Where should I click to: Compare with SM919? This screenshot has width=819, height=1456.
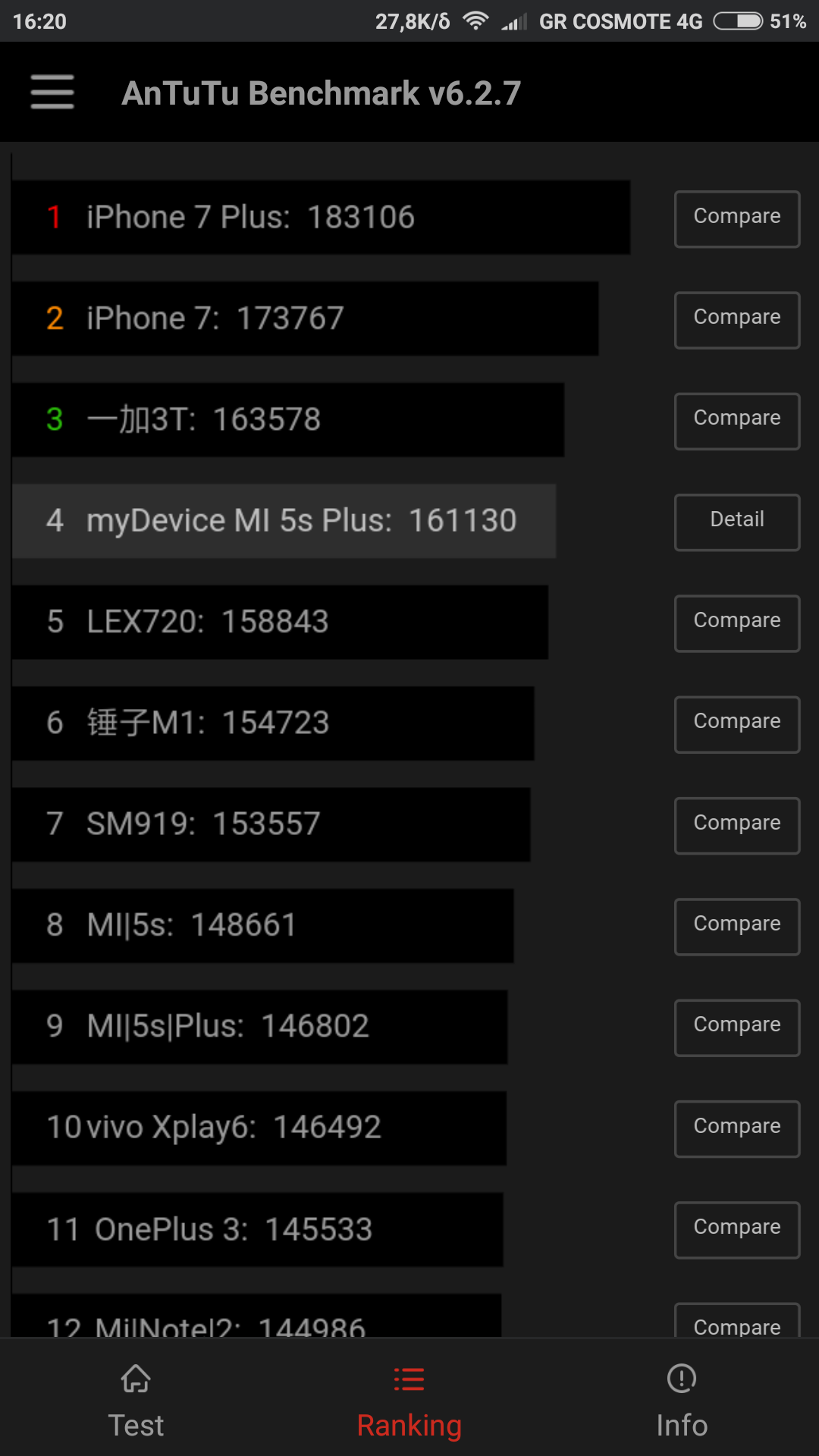pyautogui.click(x=736, y=825)
